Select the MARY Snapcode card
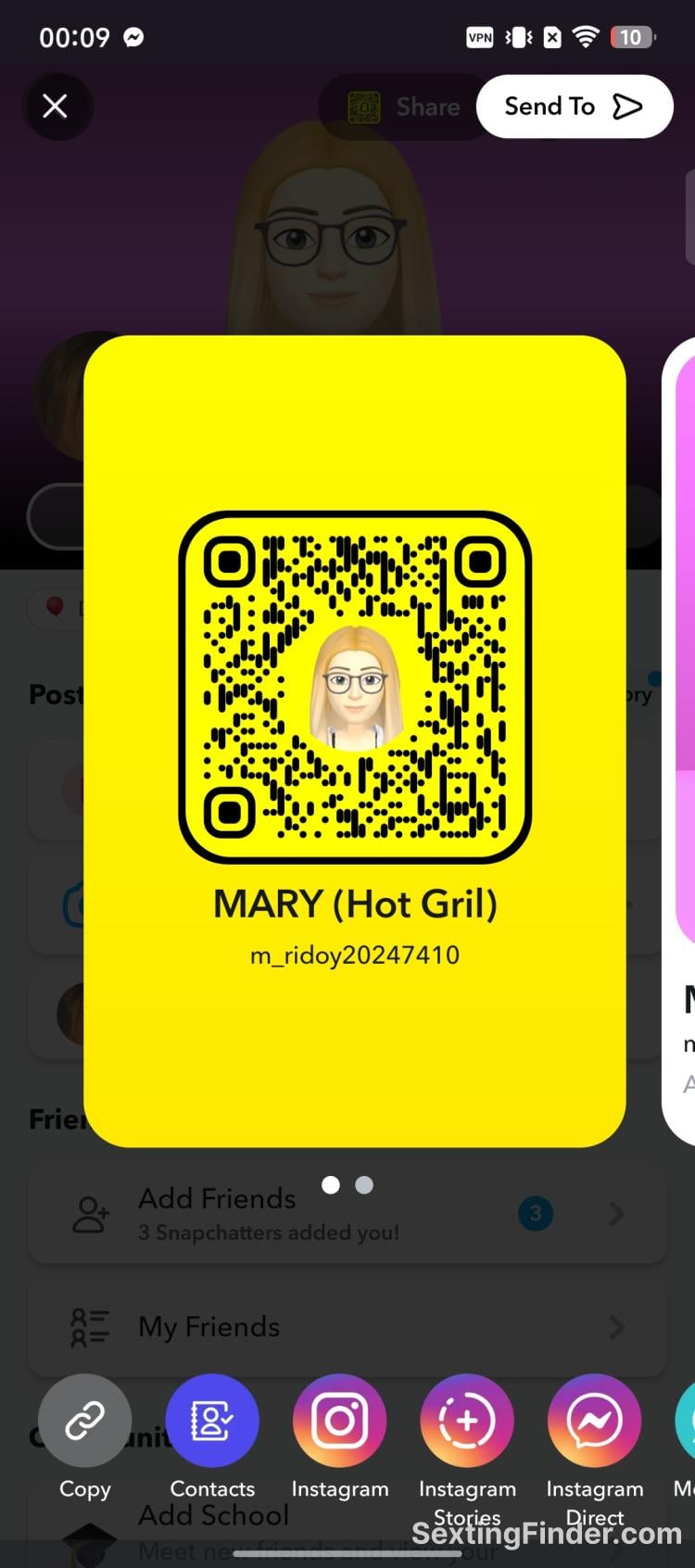The image size is (695, 1568). [355, 741]
